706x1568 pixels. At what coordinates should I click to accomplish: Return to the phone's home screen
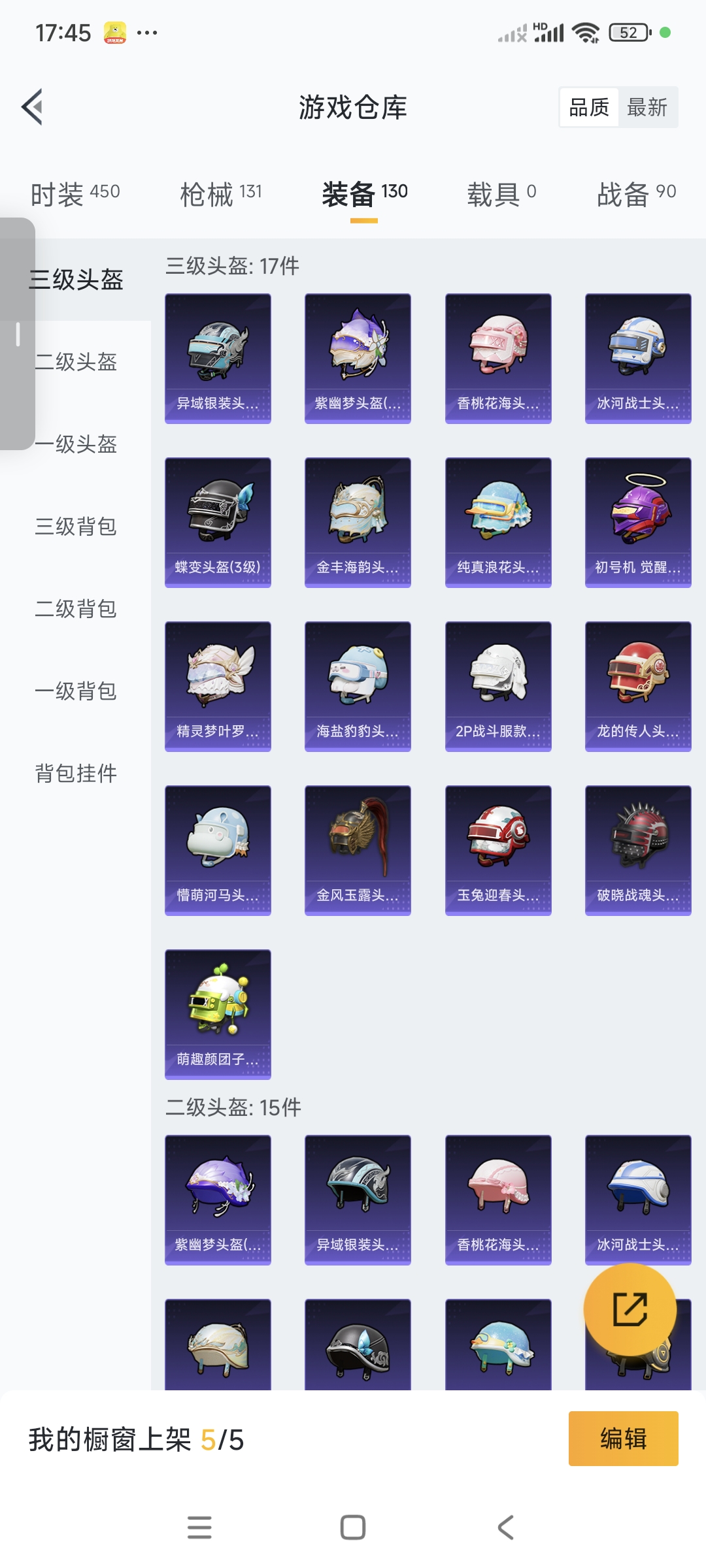(353, 1527)
